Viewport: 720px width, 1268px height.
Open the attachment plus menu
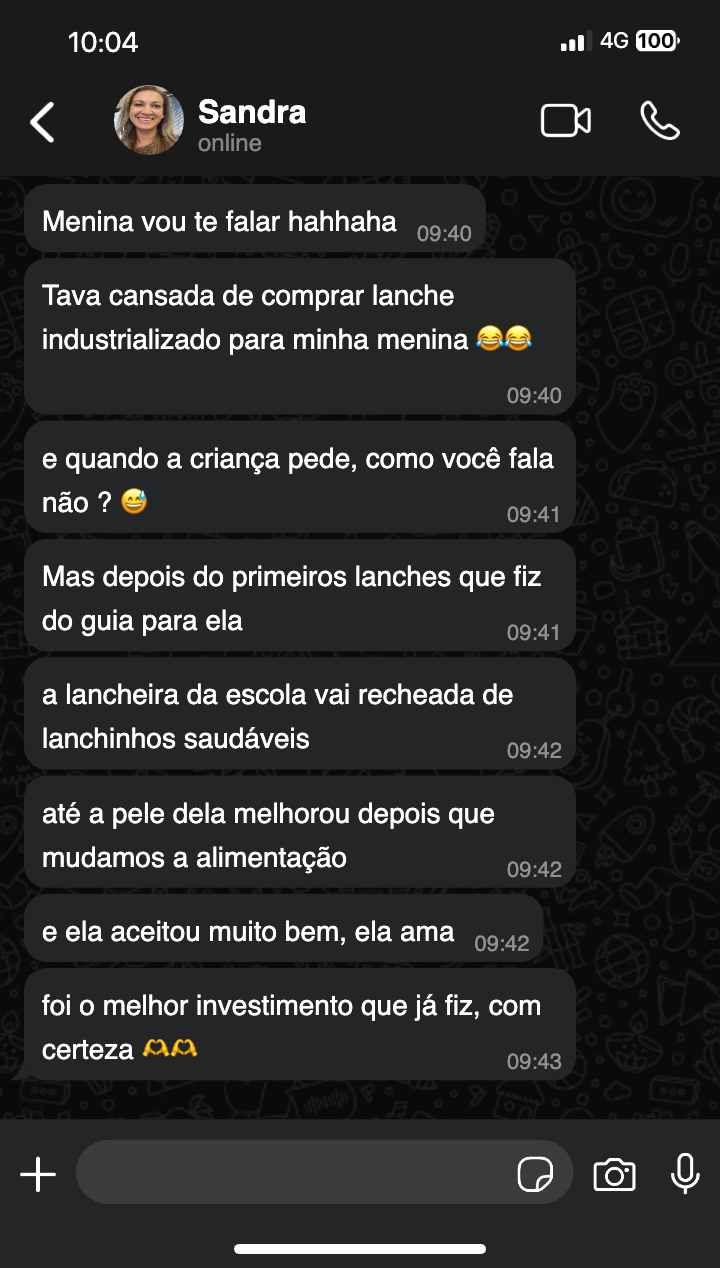38,1174
